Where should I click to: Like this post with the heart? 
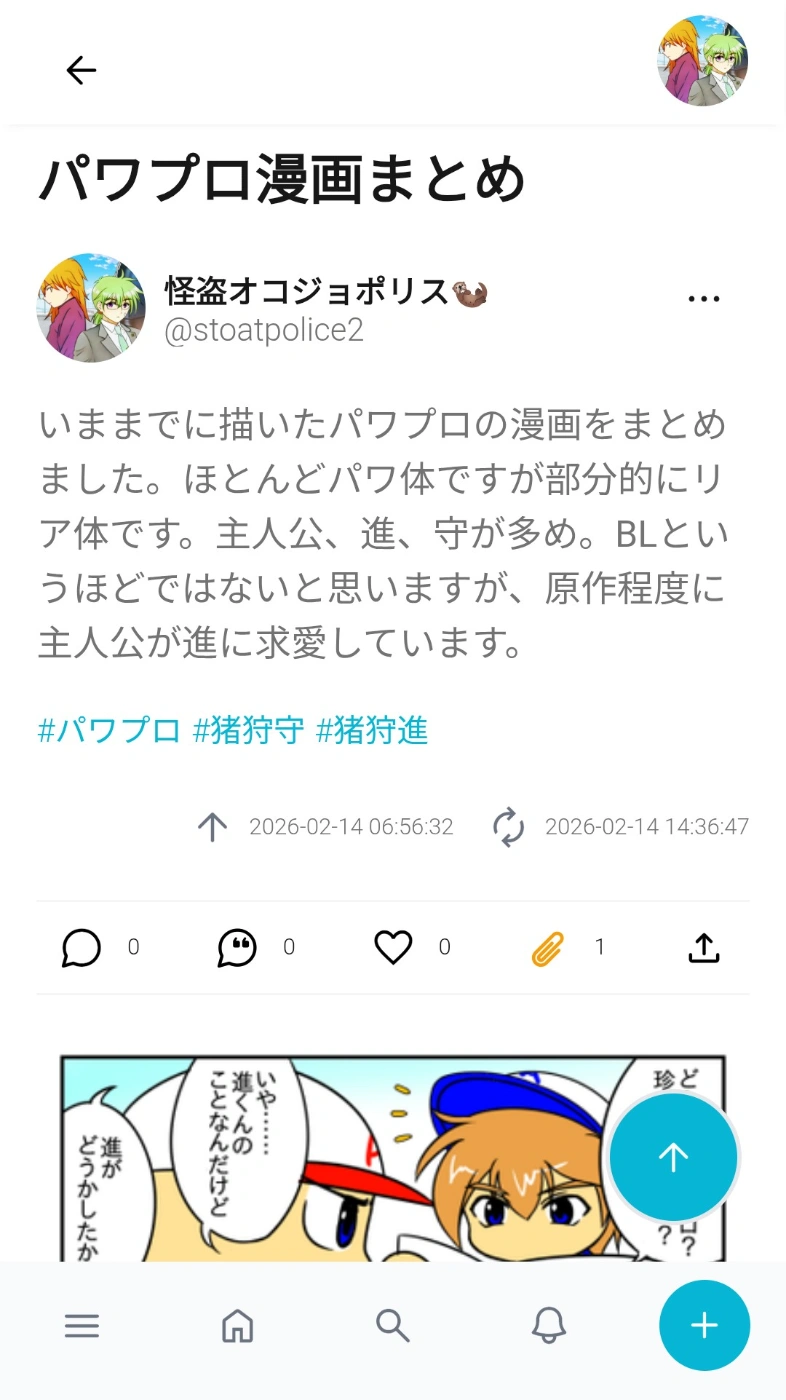click(x=393, y=947)
